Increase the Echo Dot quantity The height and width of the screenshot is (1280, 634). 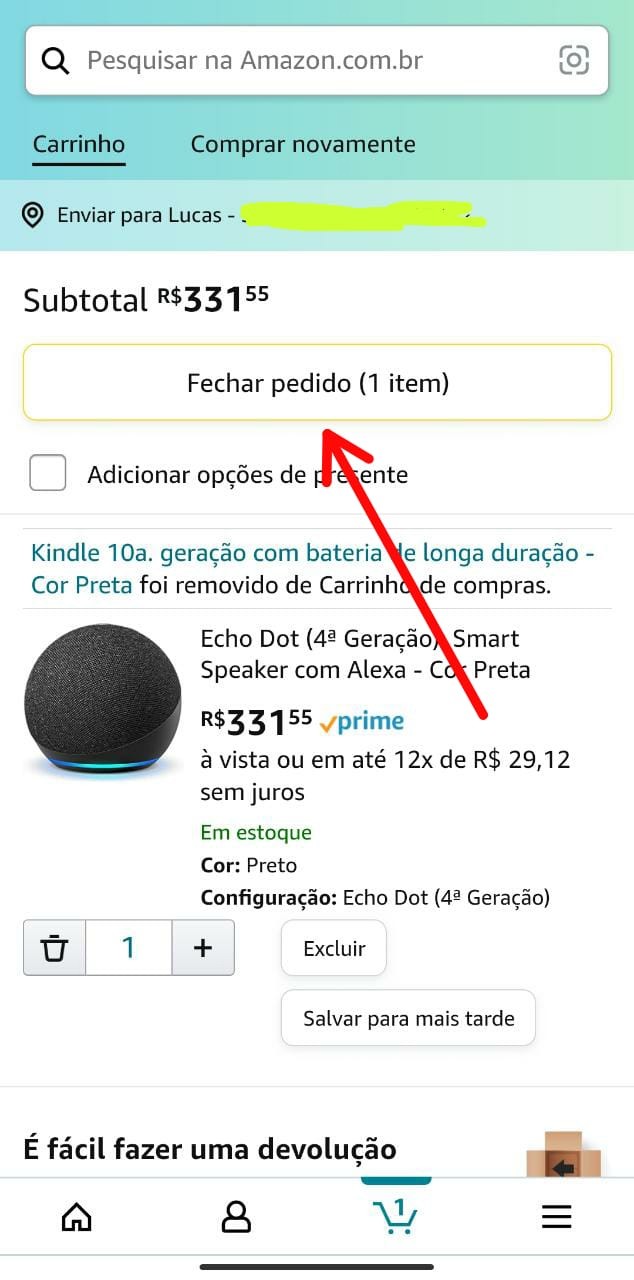203,947
